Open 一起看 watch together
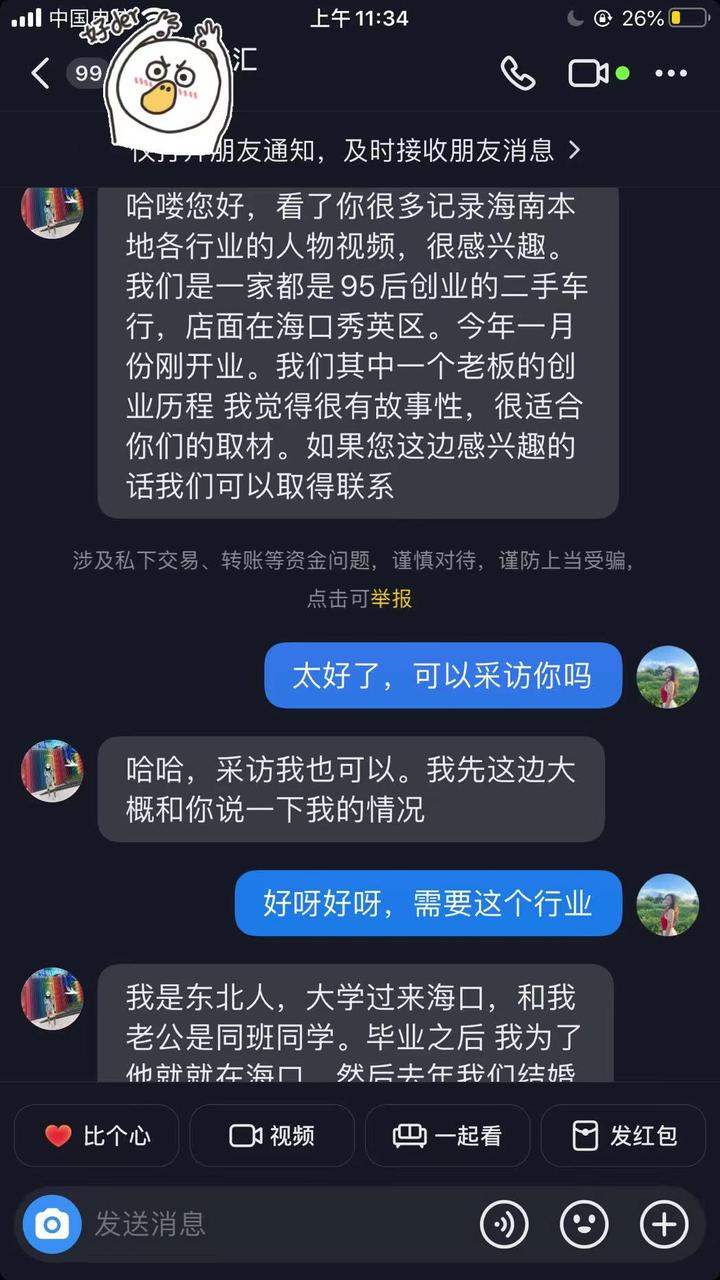The image size is (720, 1280). pos(447,1136)
